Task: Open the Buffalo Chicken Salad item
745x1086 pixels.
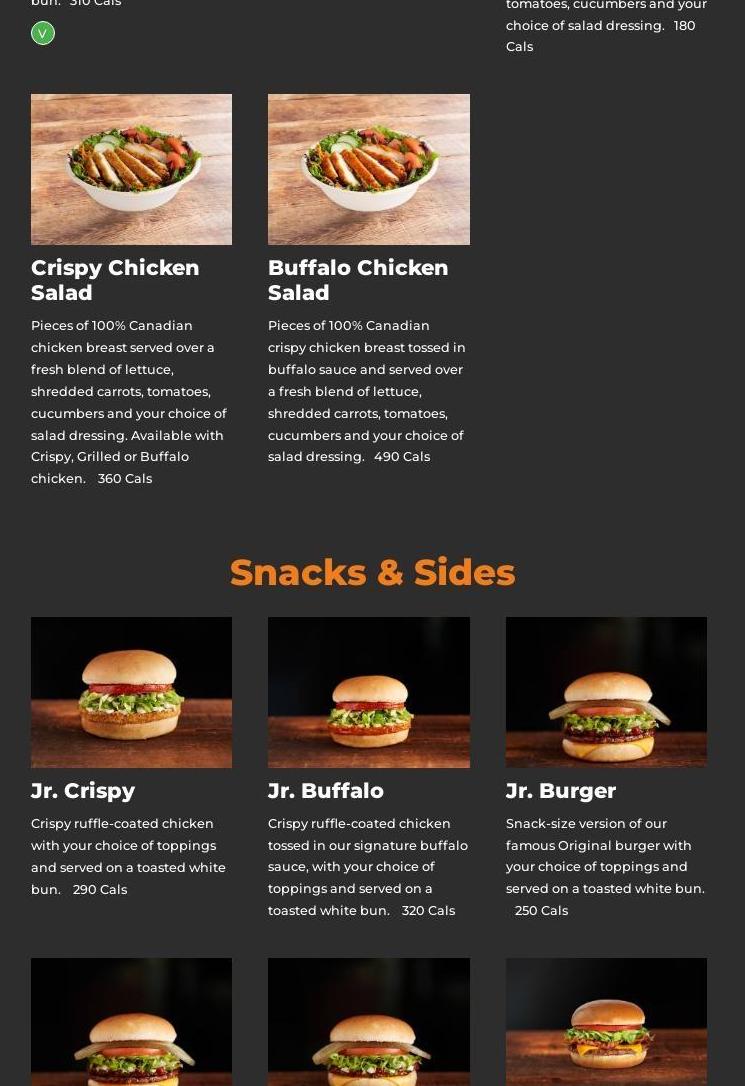Action: 368,170
